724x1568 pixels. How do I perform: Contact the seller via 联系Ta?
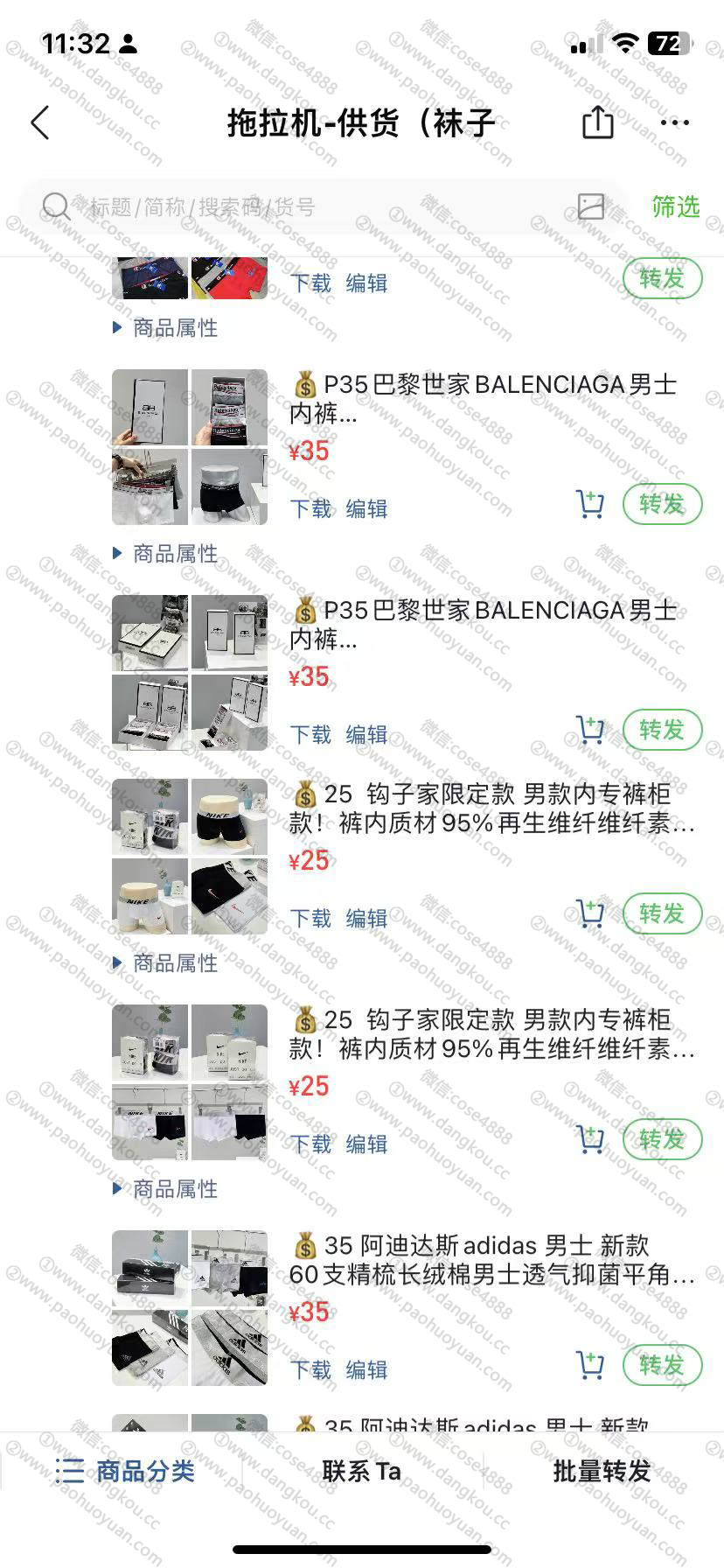[361, 1472]
